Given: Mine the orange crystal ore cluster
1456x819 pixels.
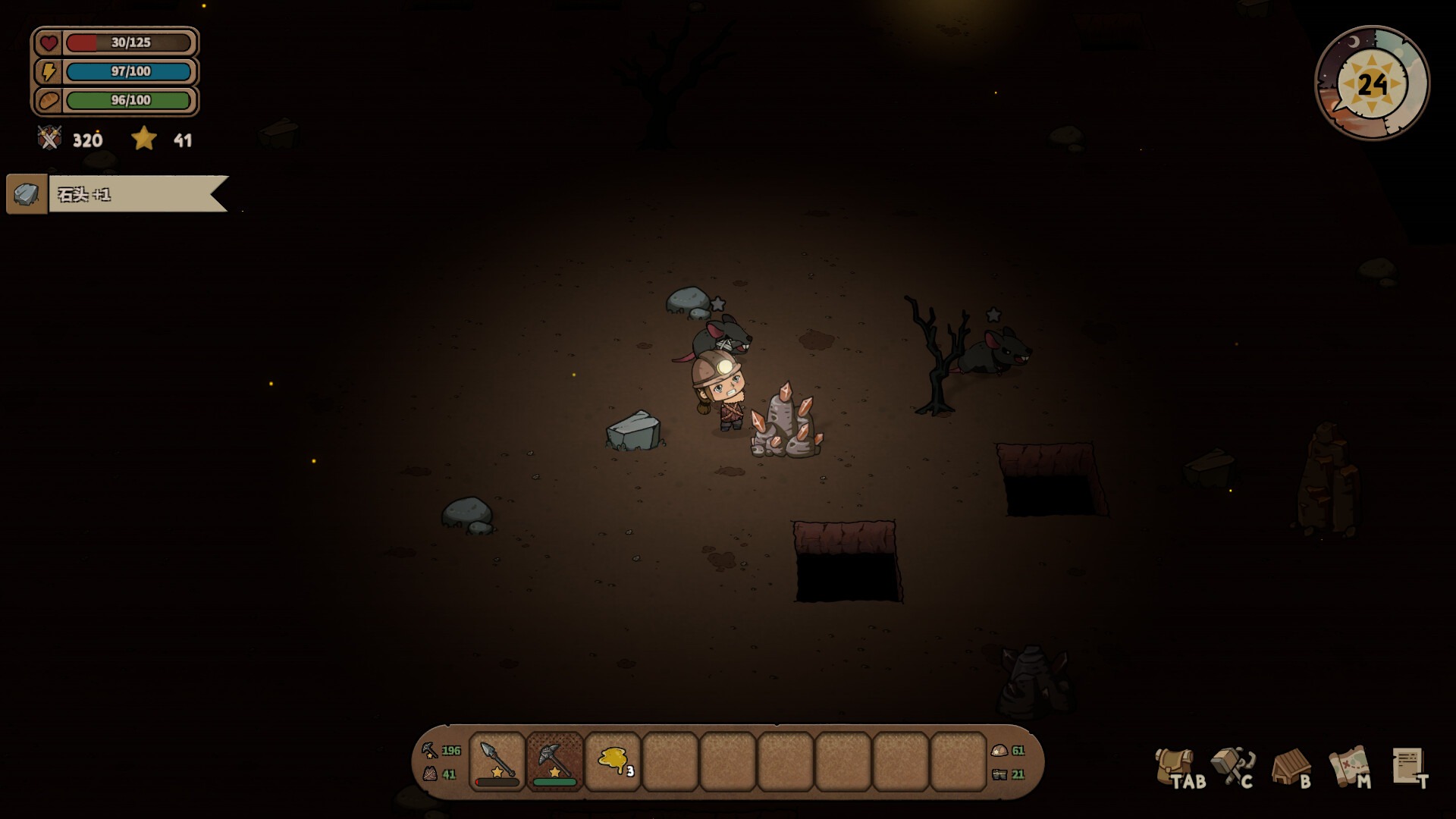Looking at the screenshot, I should click(786, 423).
